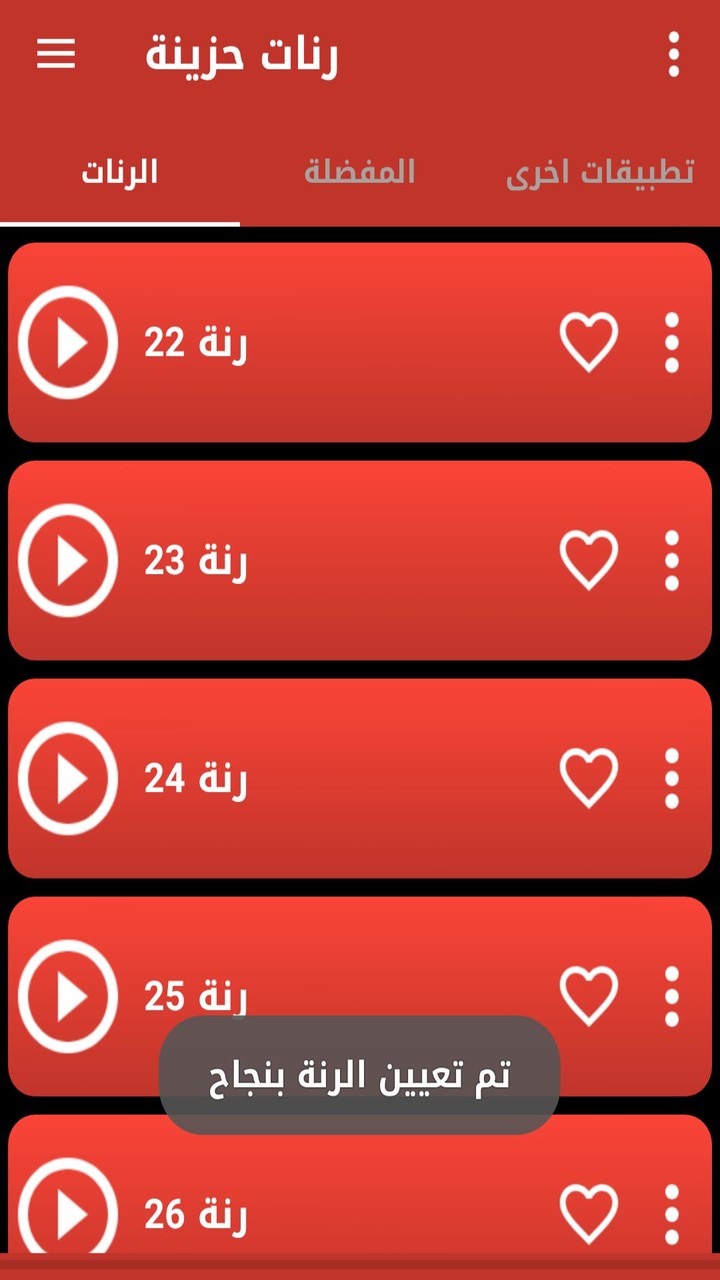
Task: Toggle the heart on رنة 23
Action: click(589, 558)
